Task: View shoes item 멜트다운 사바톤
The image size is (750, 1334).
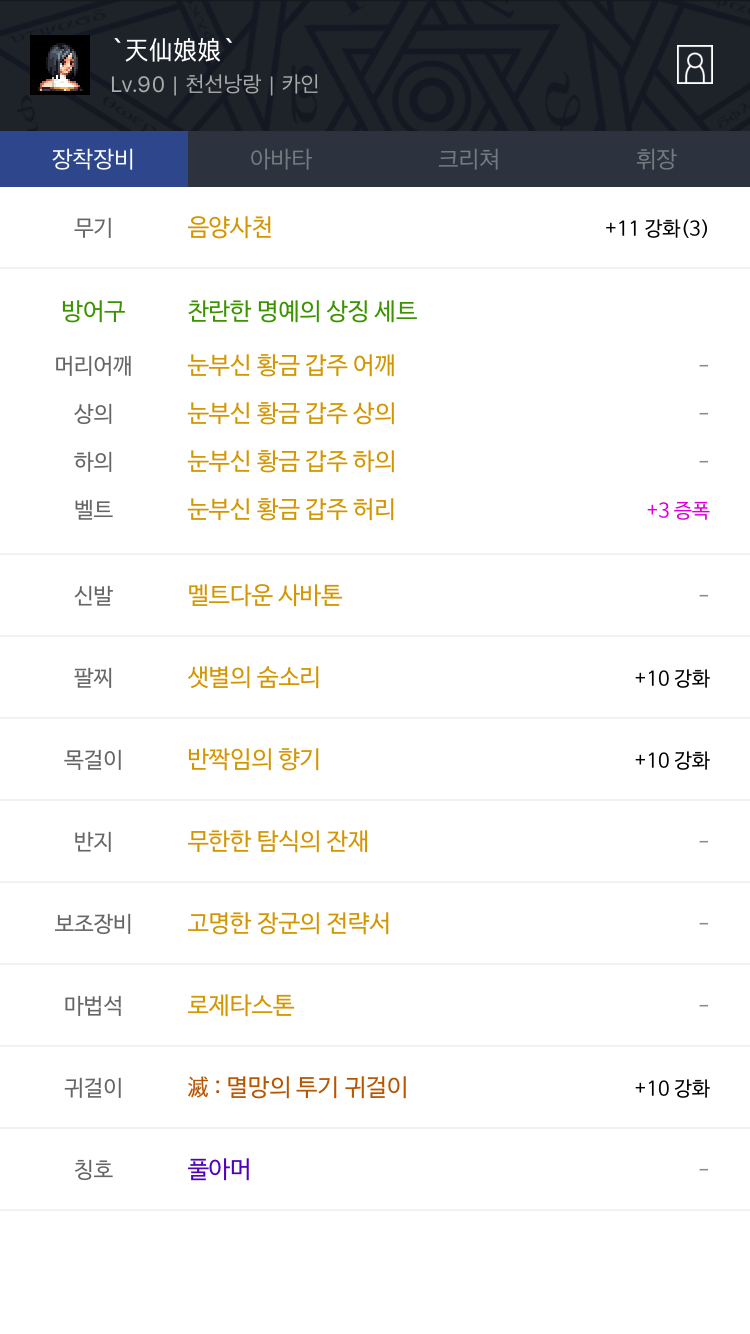Action: [x=265, y=596]
